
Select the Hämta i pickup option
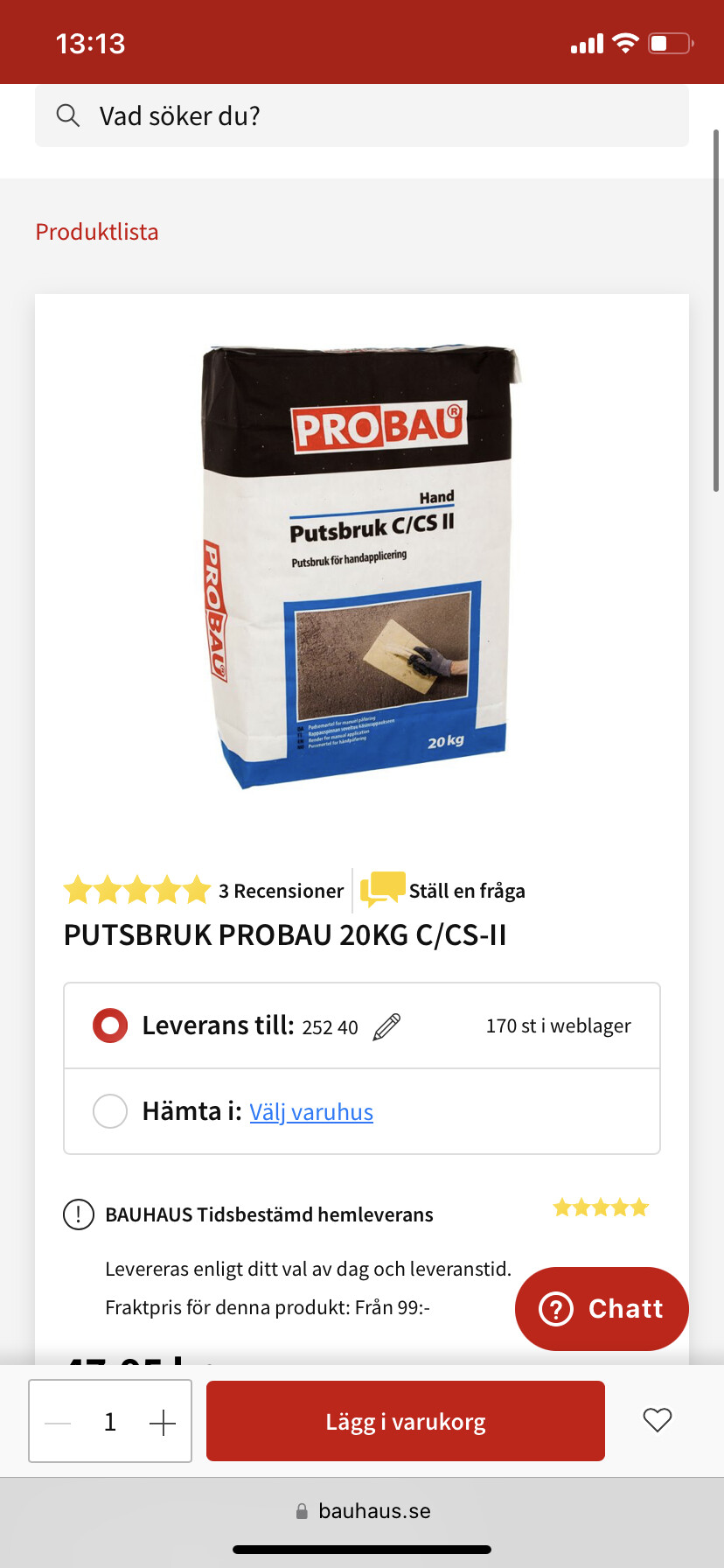(x=110, y=1110)
